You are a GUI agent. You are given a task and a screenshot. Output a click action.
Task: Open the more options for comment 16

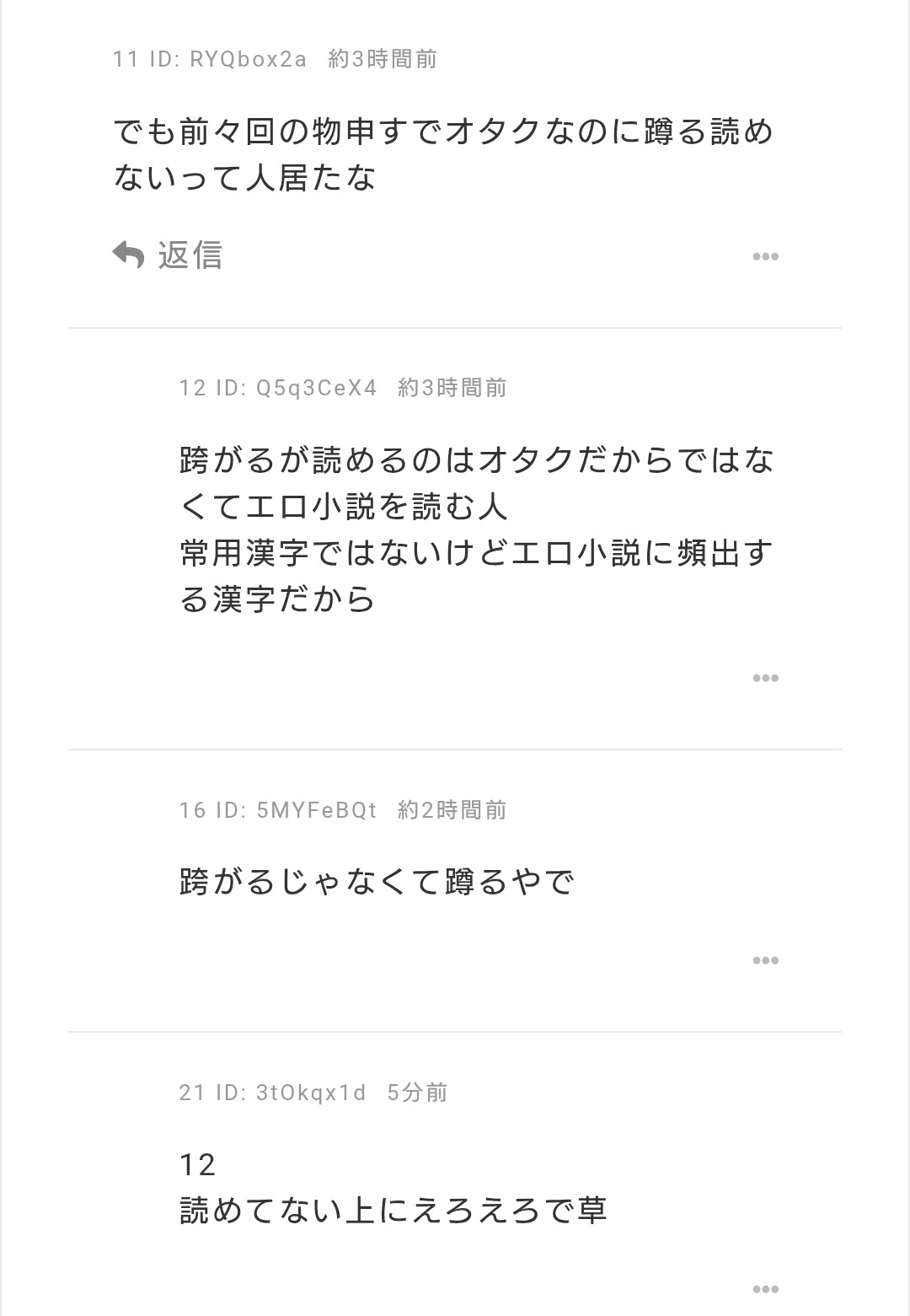tap(765, 960)
